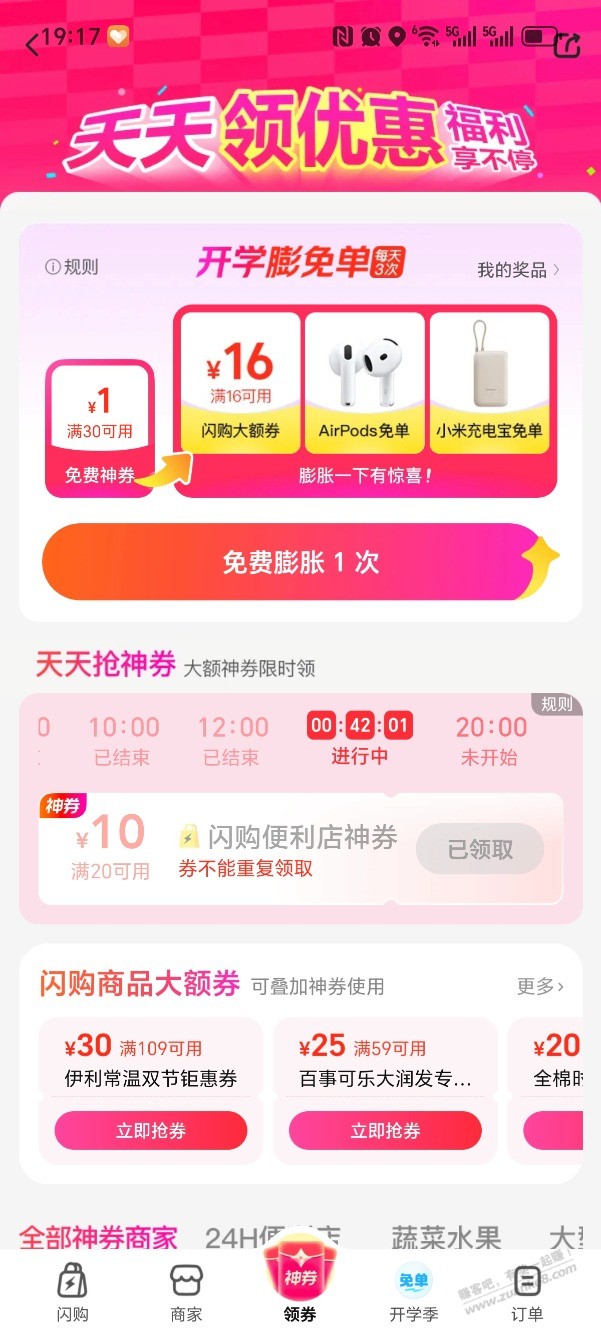Open 我的奖品 prize list

(x=518, y=270)
